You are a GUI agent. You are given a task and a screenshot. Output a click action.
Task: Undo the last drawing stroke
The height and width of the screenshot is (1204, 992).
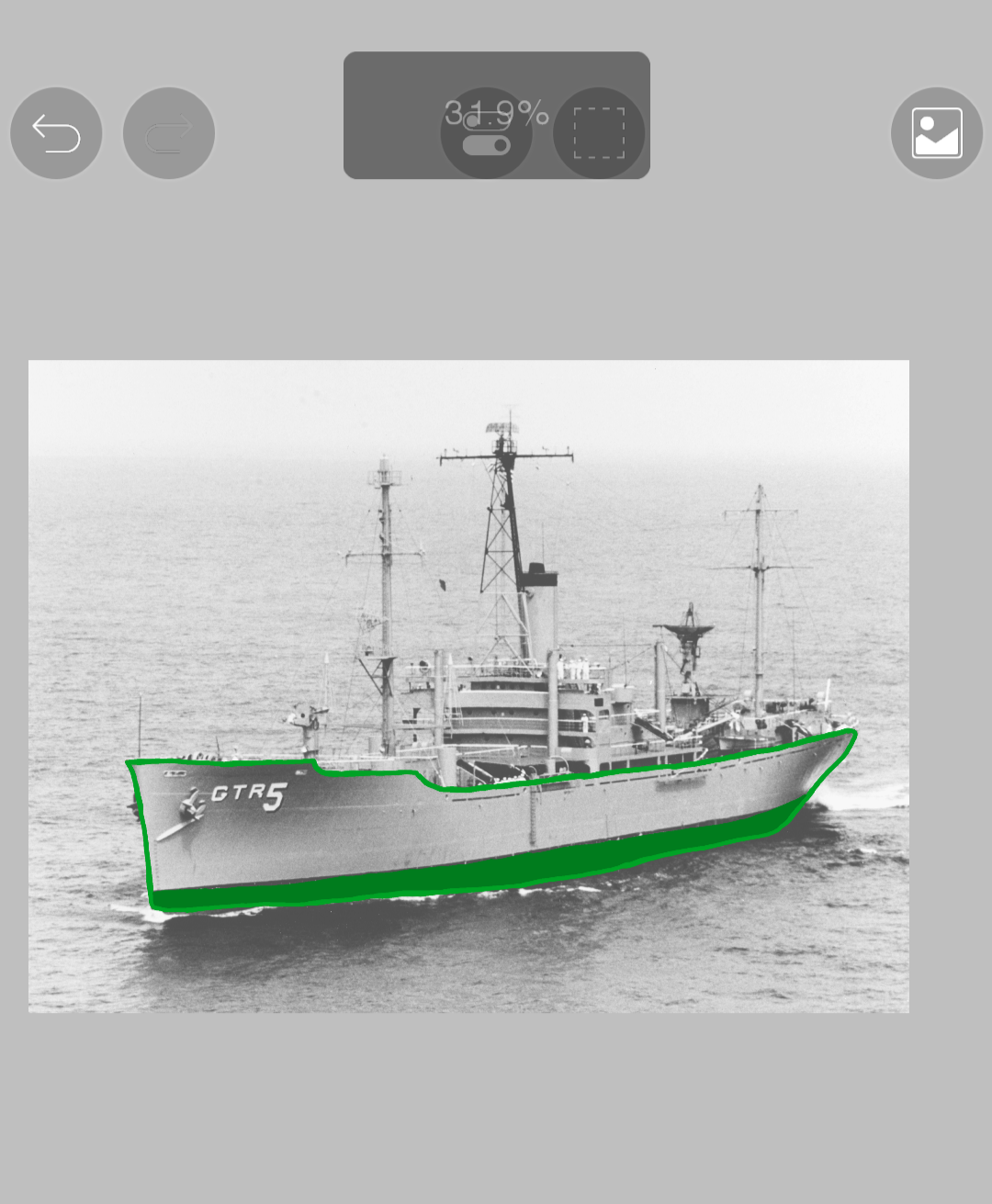56,133
